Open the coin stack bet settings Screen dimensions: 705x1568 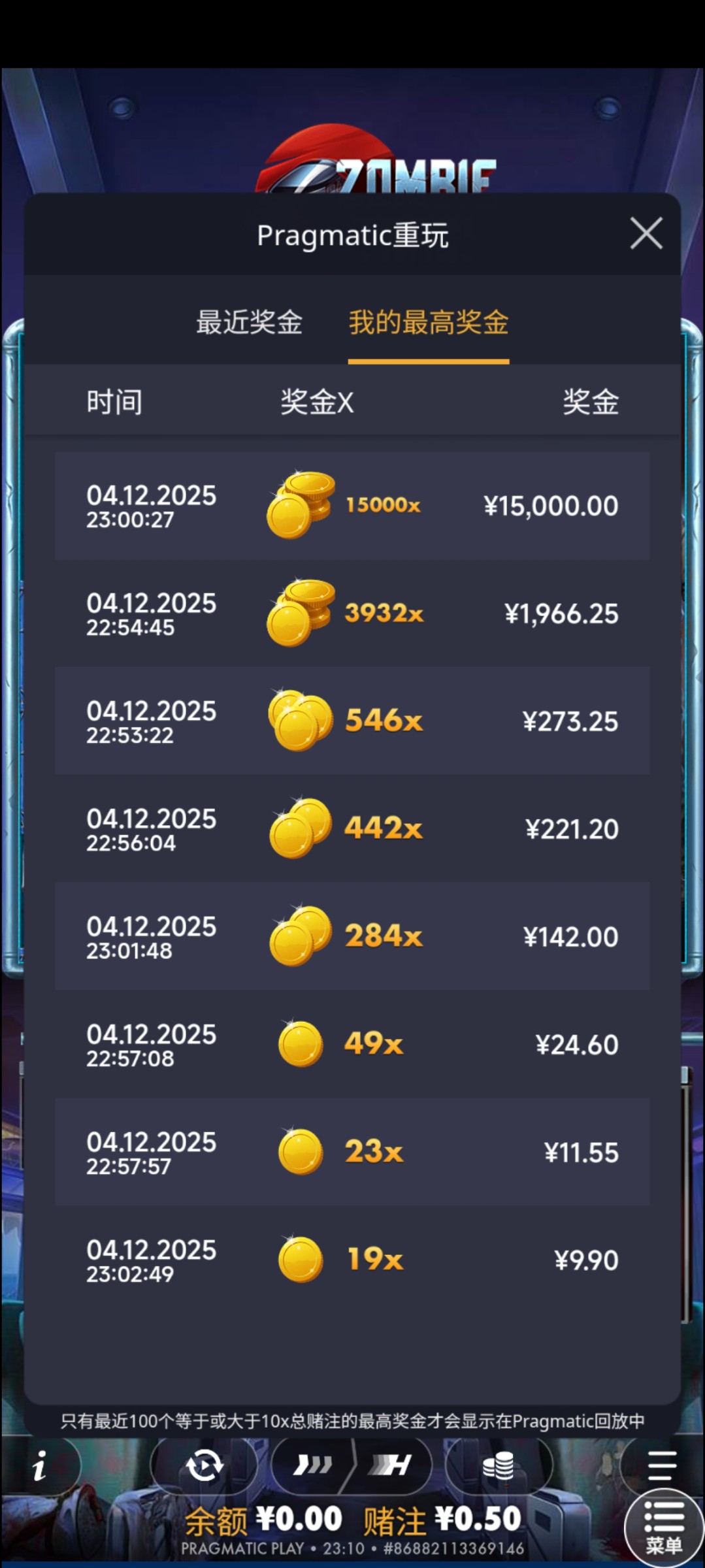499,1465
